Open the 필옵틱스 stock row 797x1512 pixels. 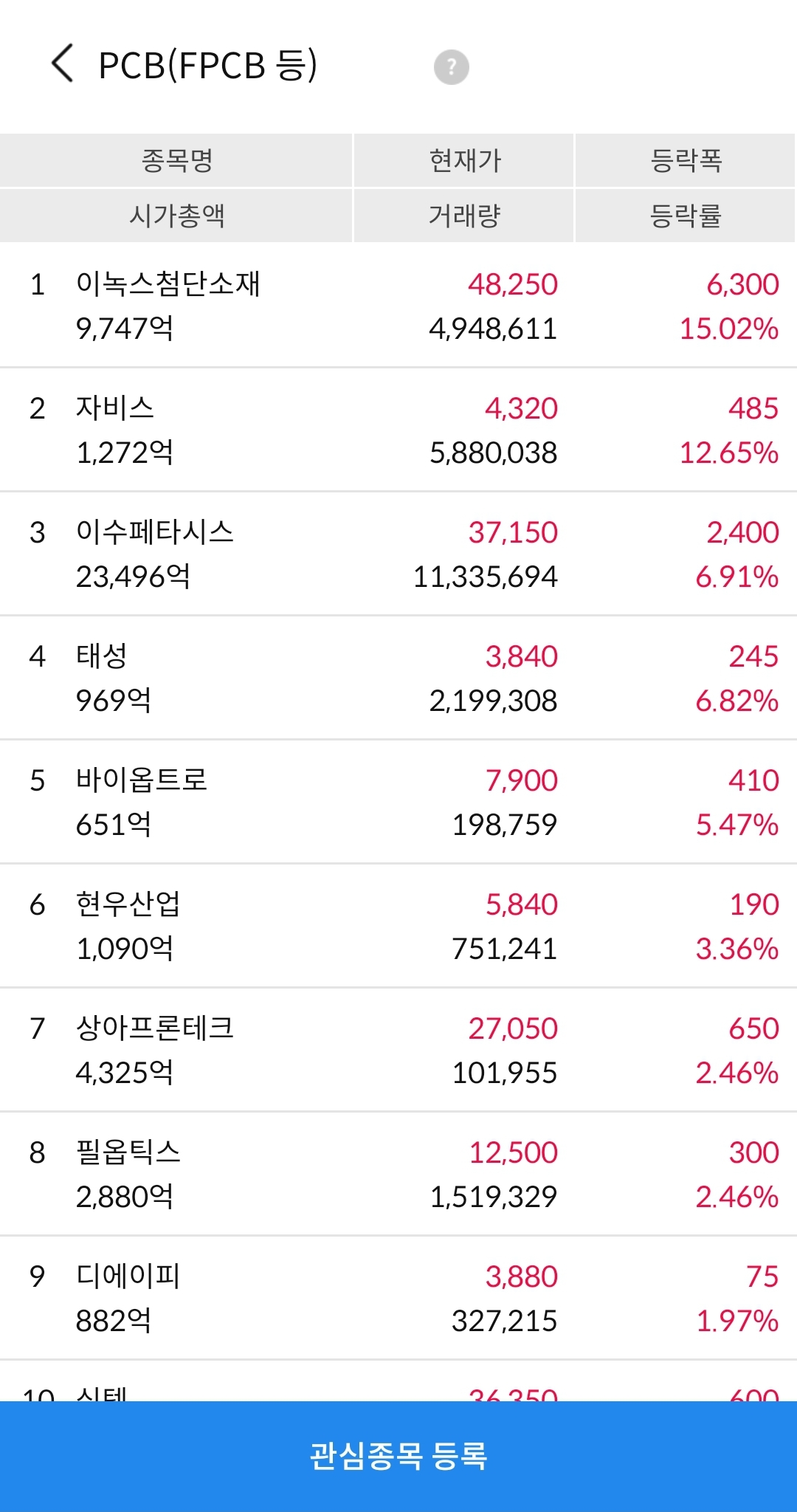tap(398, 1174)
